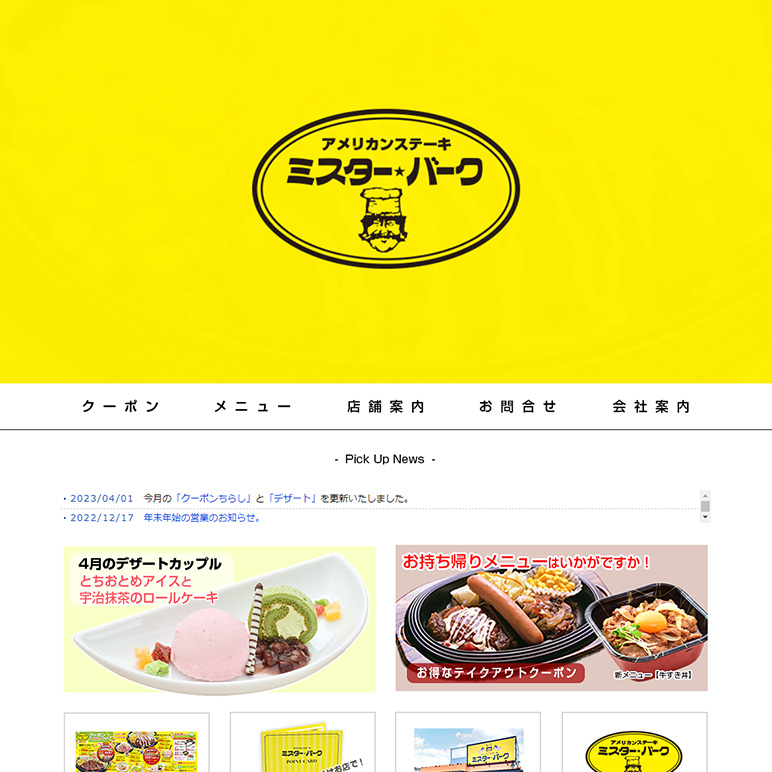This screenshot has height=772, width=772.
Task: Open the yellow point card tile
Action: coord(303,745)
